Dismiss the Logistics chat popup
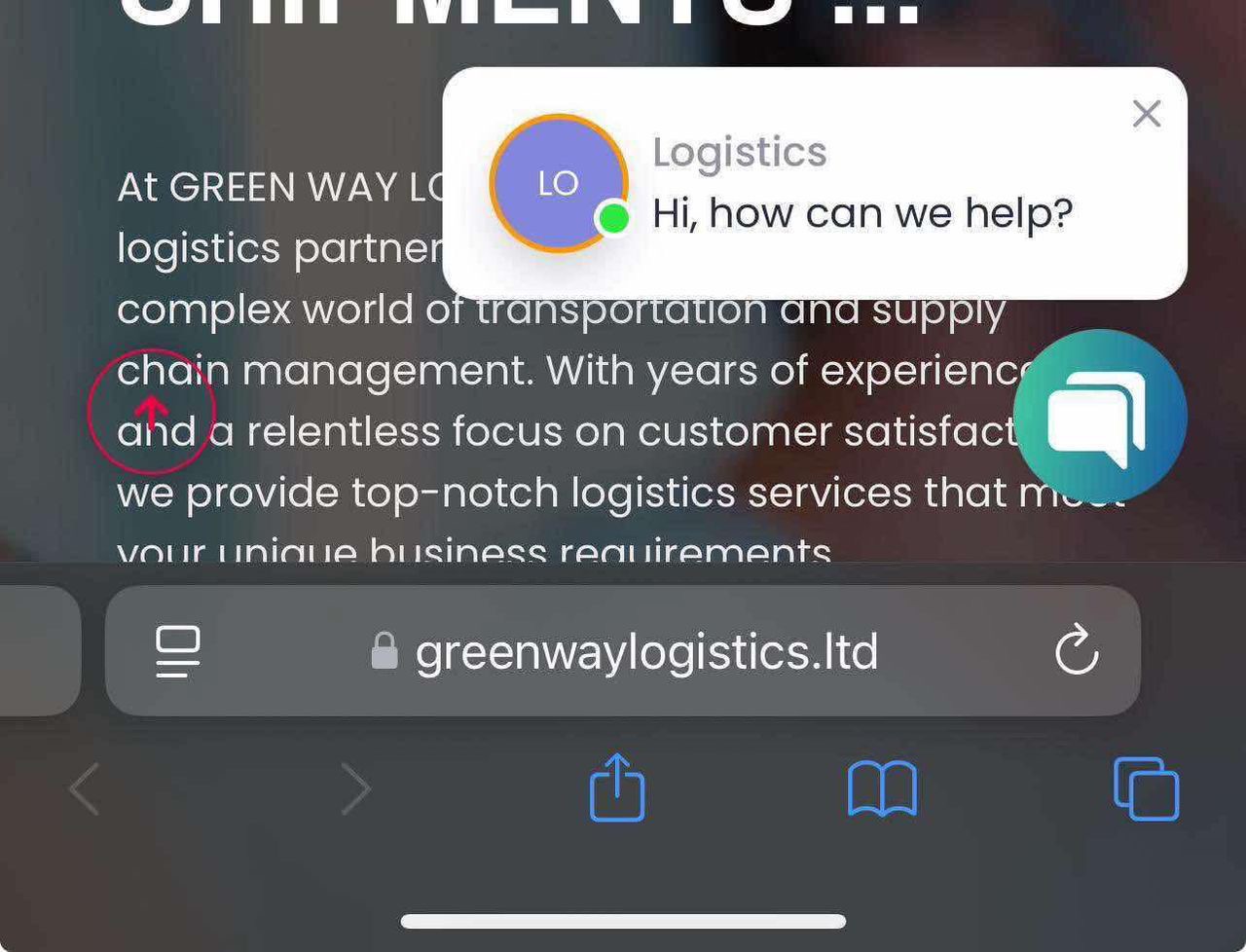Screen dimensions: 1246x952 pos(1147,114)
